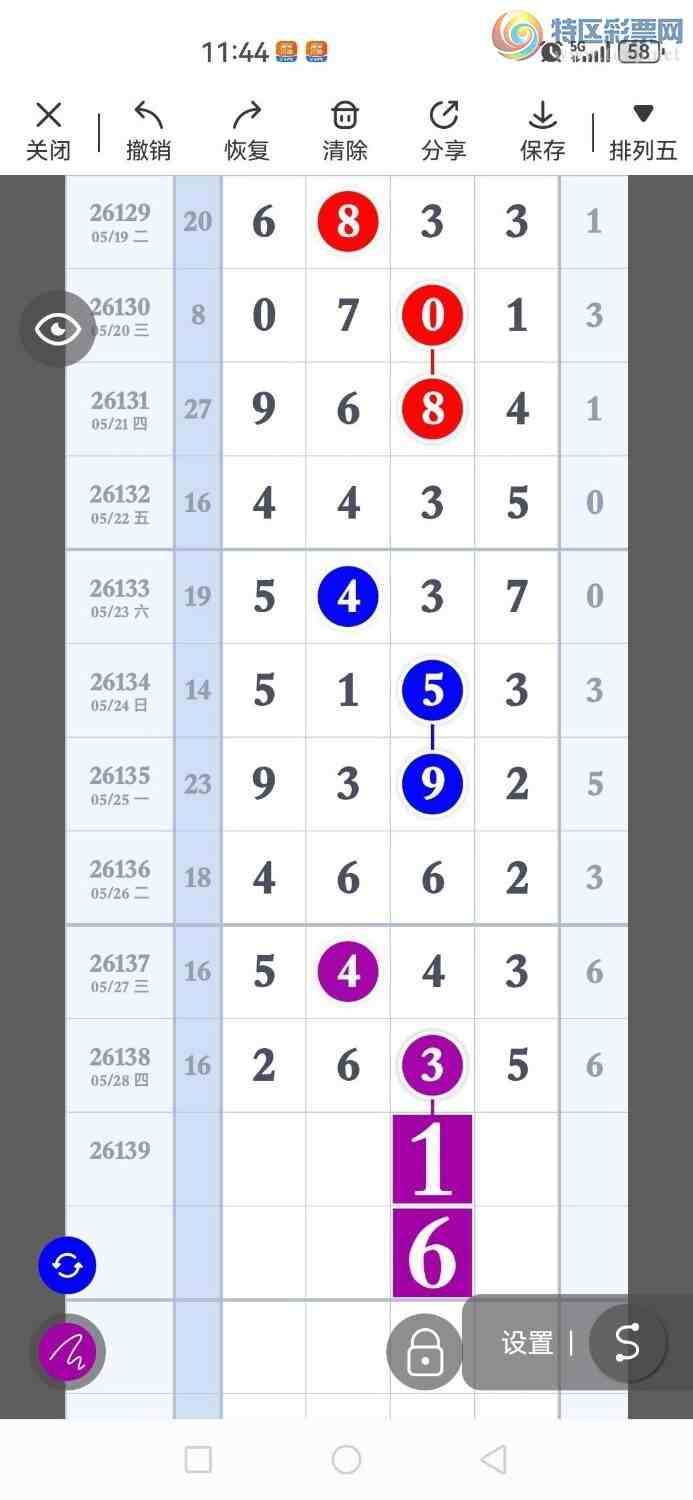693x1500 pixels.
Task: Close the drawing chart with 关闭
Action: tap(48, 131)
